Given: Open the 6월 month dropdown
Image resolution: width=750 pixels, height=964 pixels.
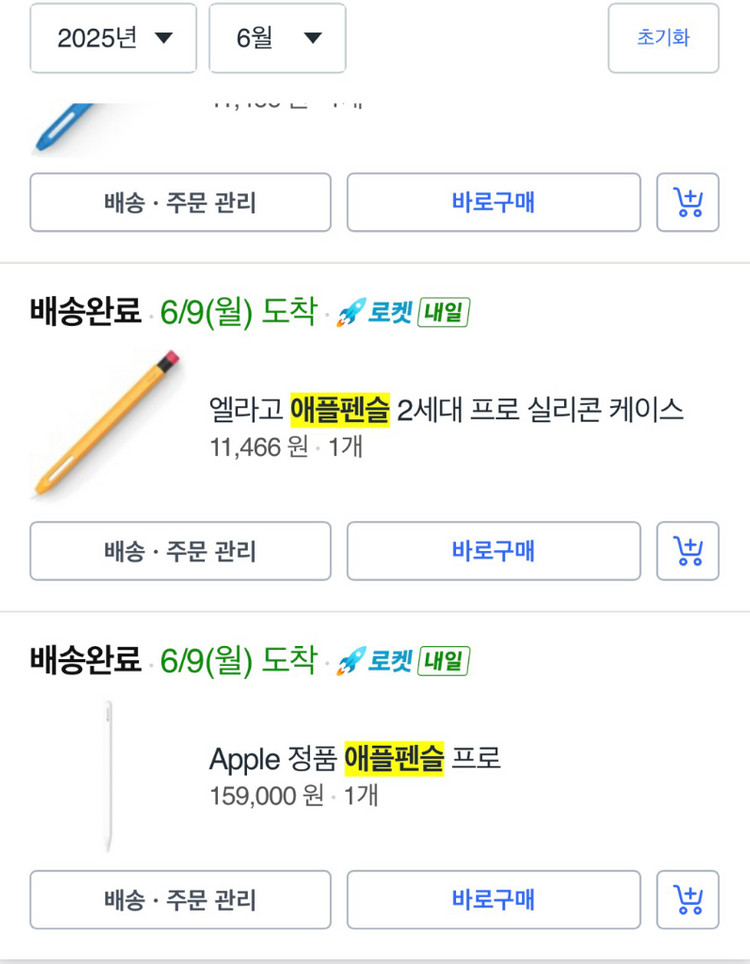Looking at the screenshot, I should pyautogui.click(x=277, y=39).
